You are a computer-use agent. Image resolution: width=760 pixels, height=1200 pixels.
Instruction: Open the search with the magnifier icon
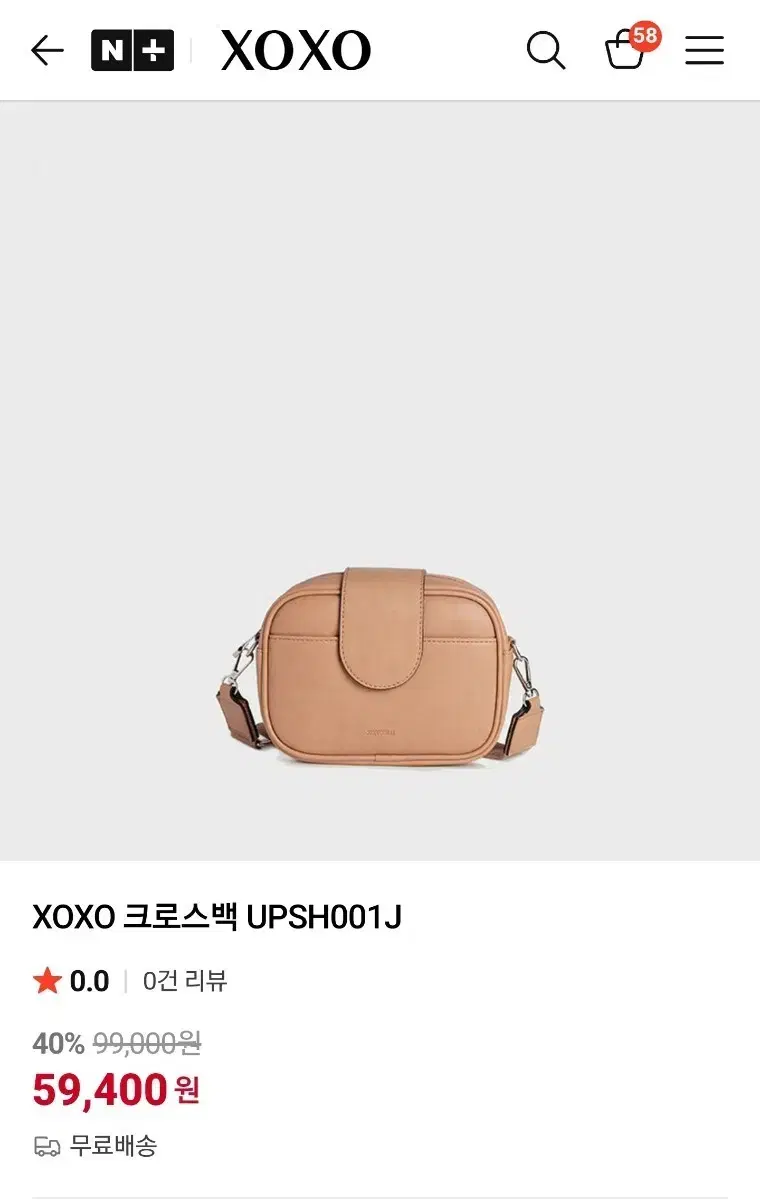pos(545,51)
